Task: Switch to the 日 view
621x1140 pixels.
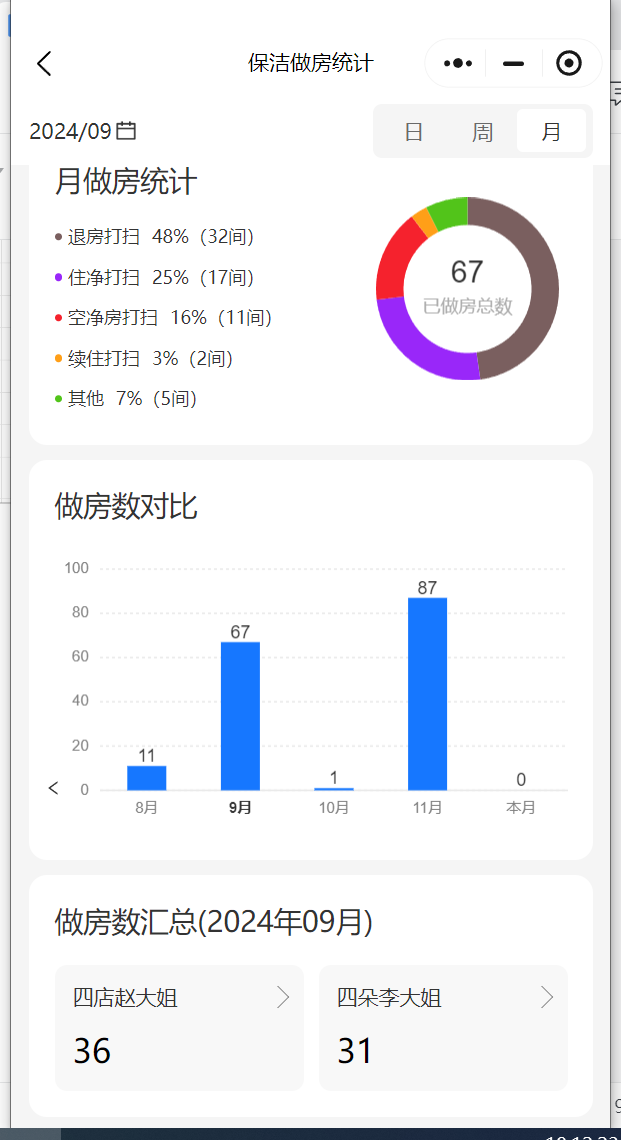Action: (x=414, y=132)
